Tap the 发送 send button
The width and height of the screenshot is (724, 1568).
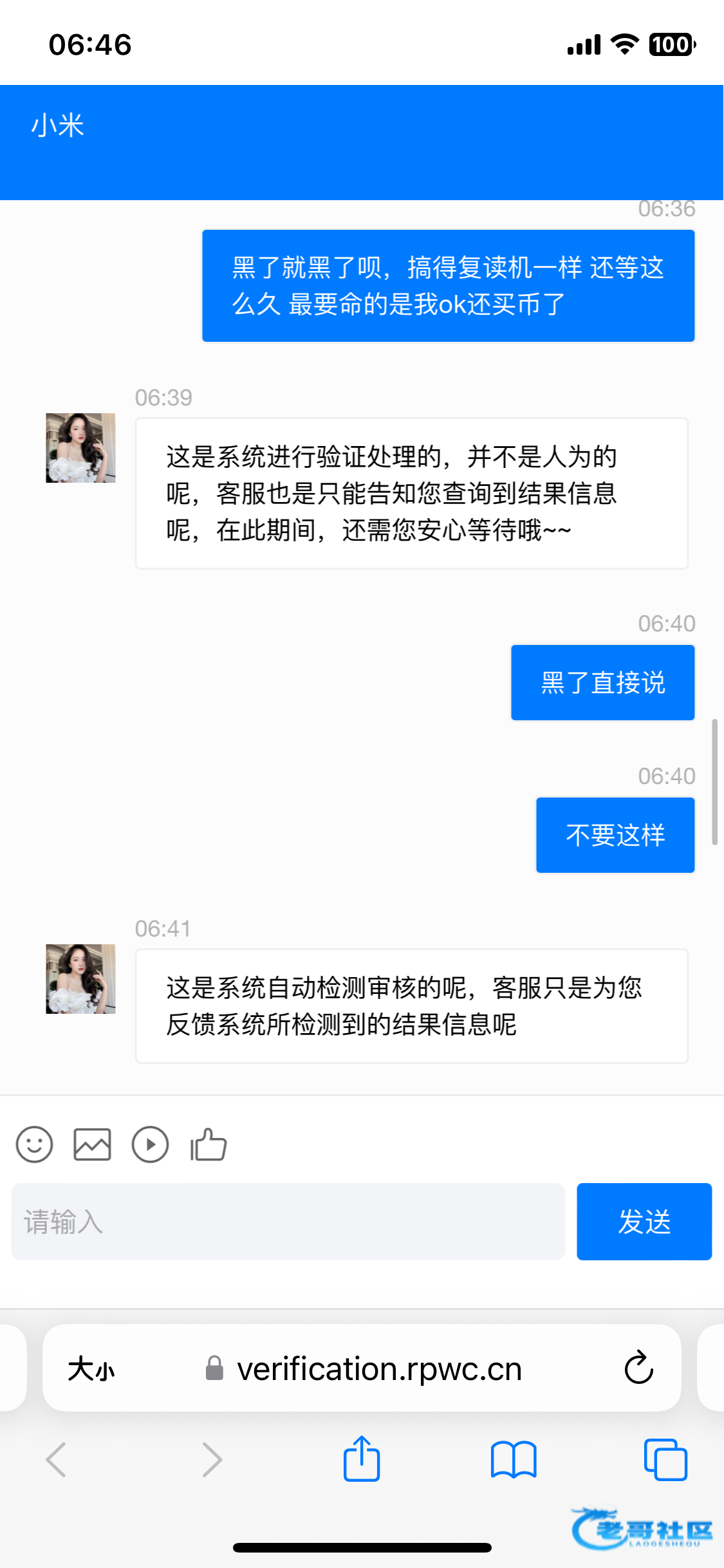click(644, 1221)
